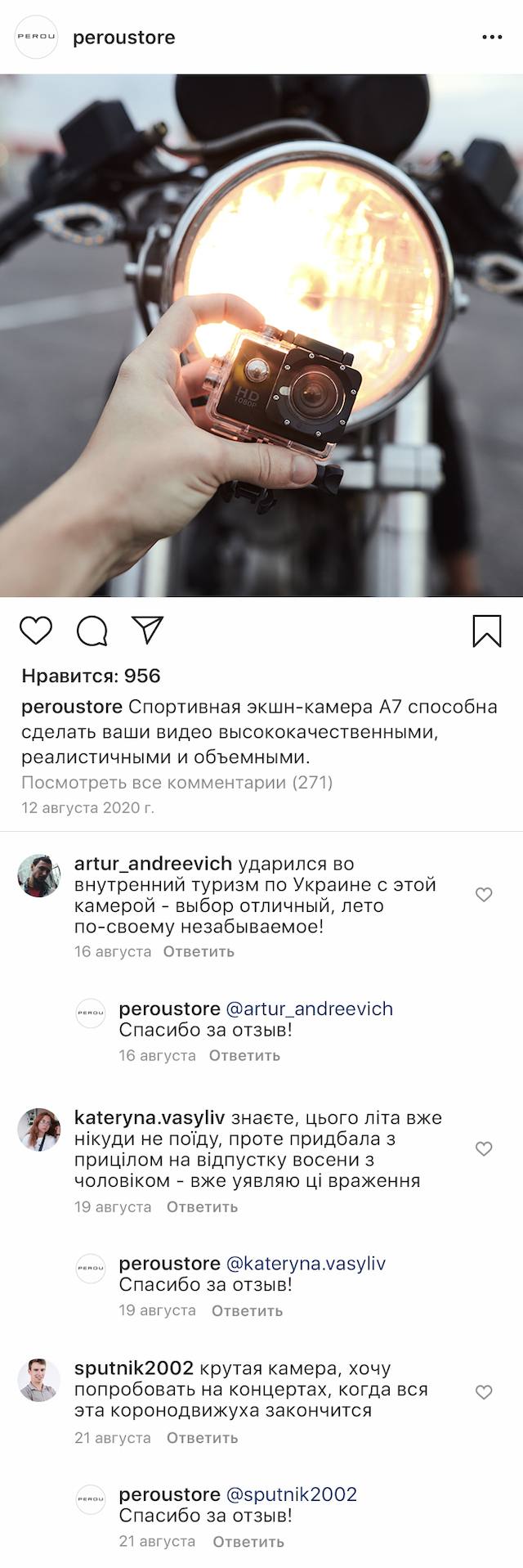Share the post via paper plane icon
523x1568 pixels.
coord(148,630)
